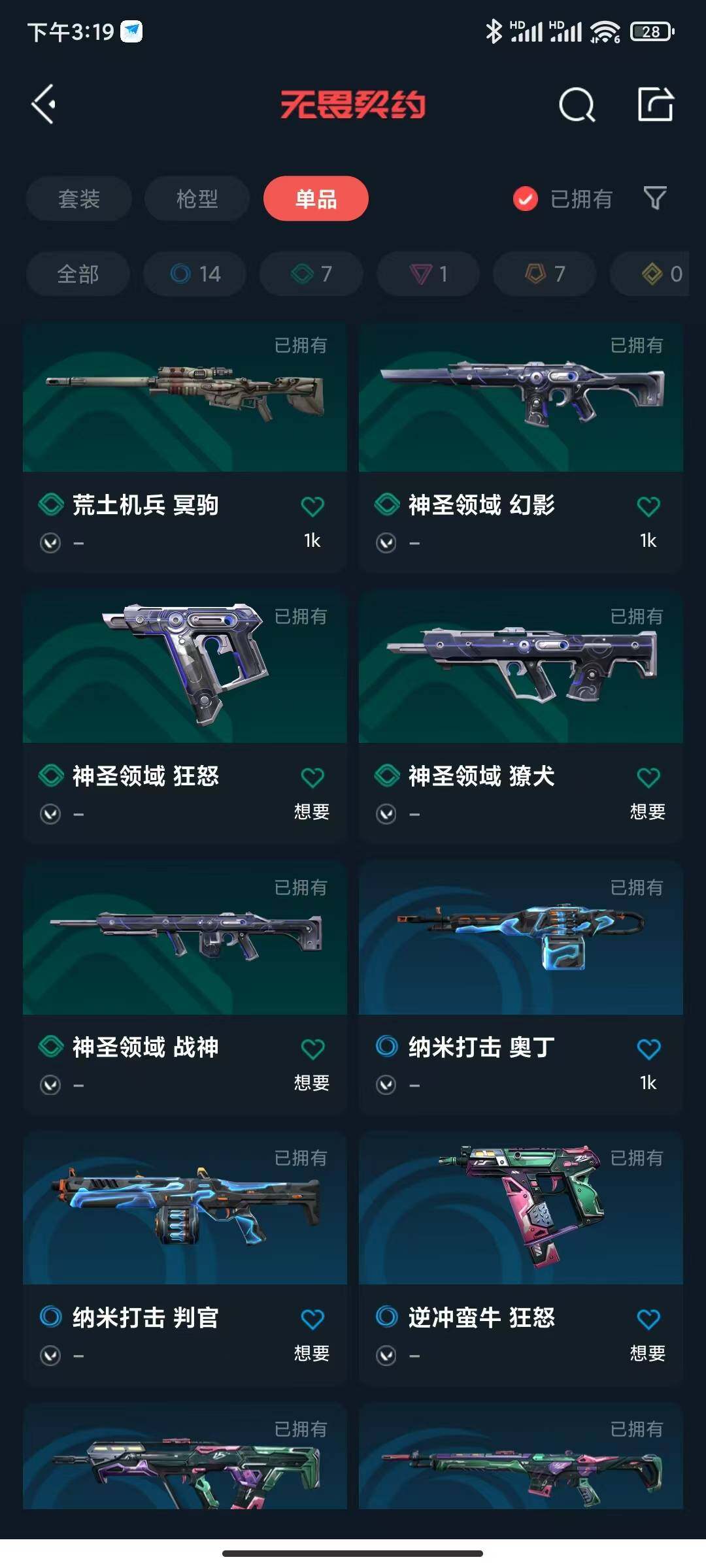Filter by the tier showing 14 items

point(194,274)
